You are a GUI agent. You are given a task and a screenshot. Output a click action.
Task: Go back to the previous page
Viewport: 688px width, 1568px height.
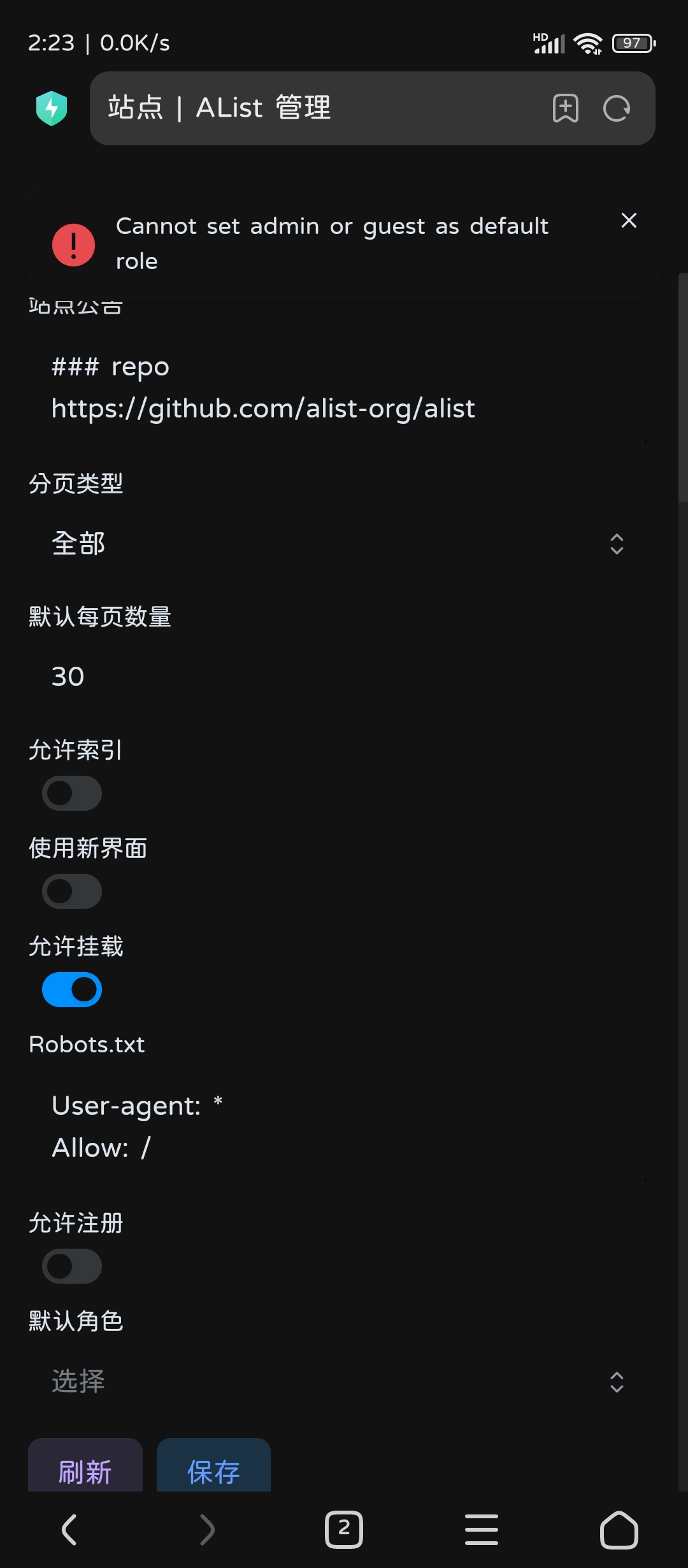point(69,1530)
